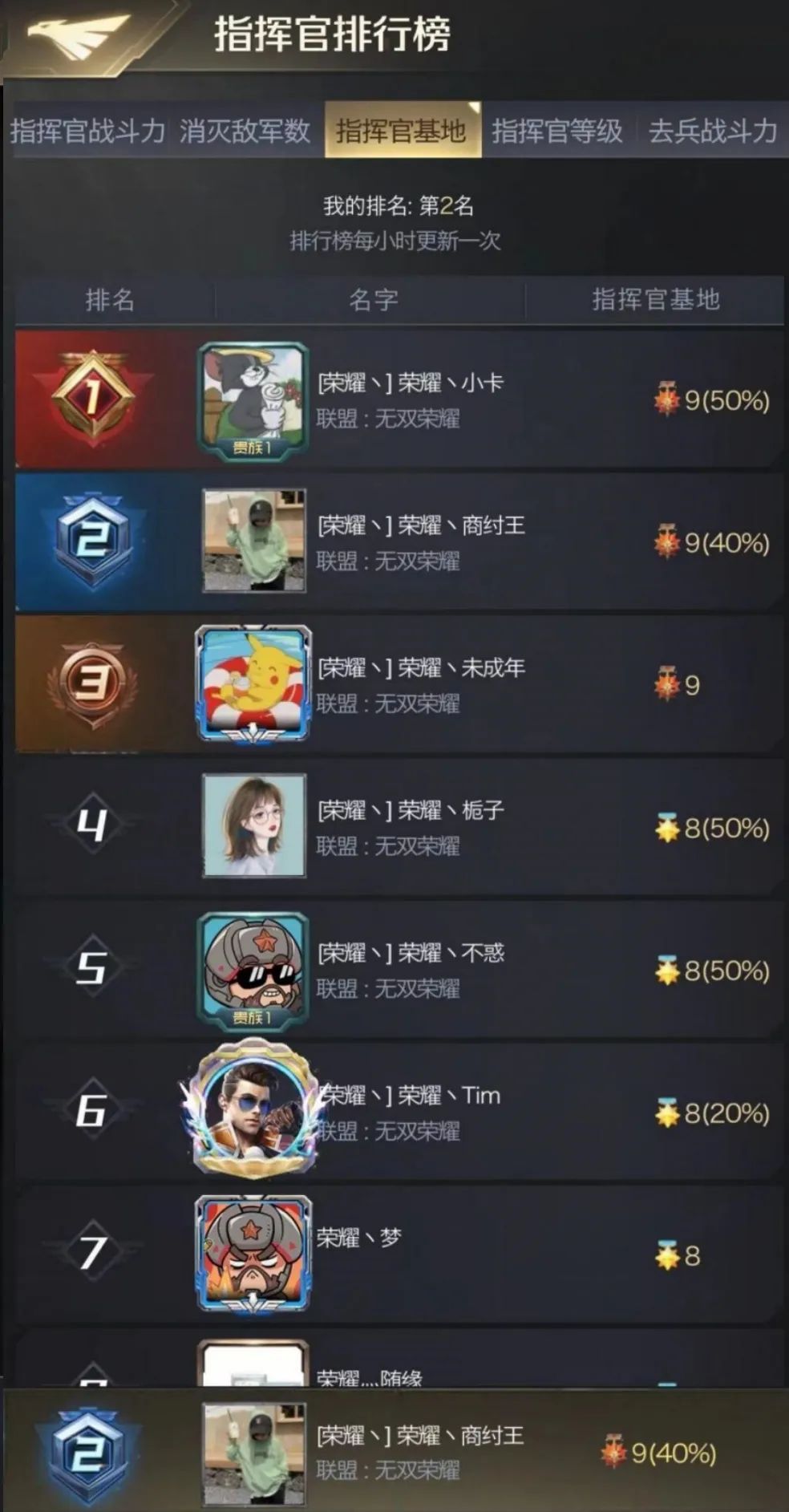789x1512 pixels.
Task: Open rank 6 player 荣耀丶Tim
Action: click(409, 1113)
